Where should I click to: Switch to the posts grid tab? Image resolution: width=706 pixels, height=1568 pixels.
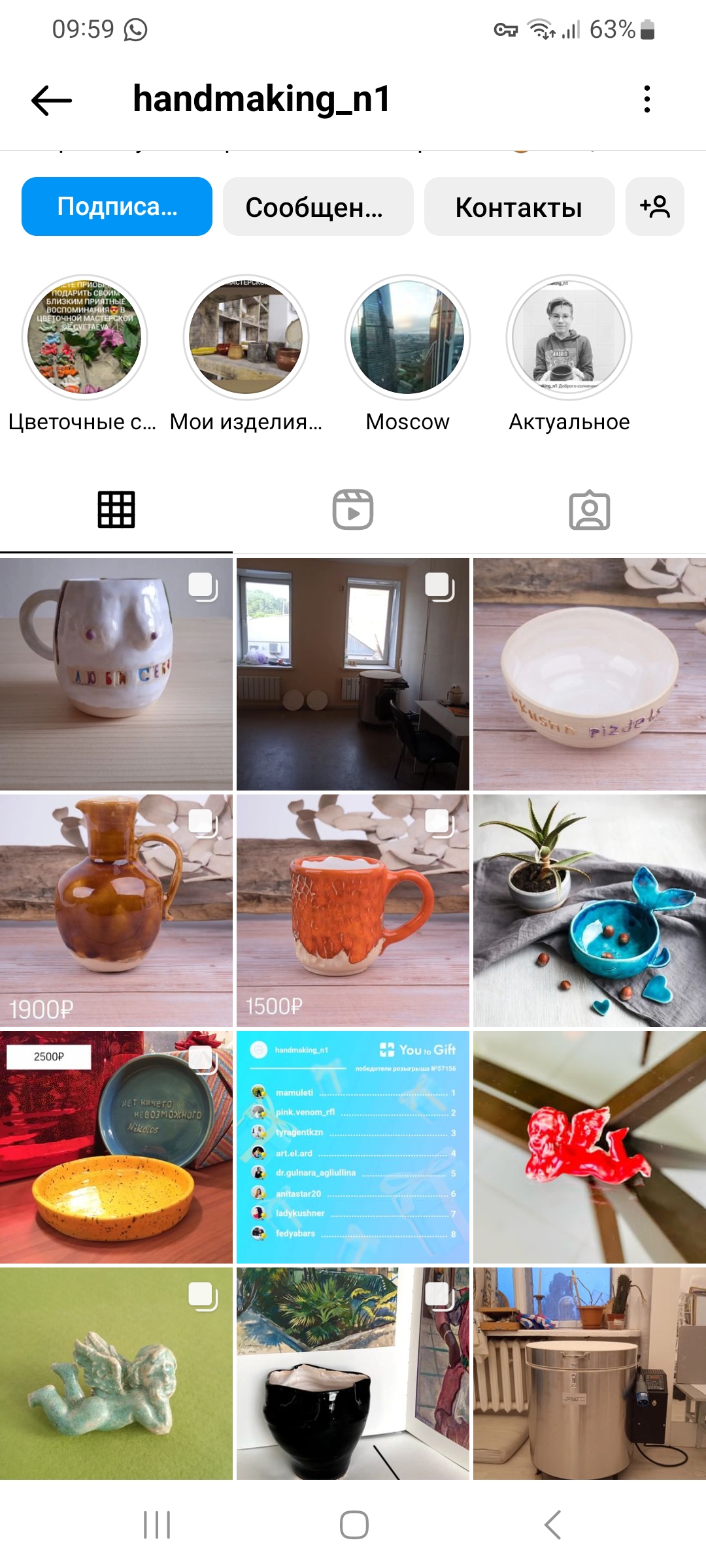[x=116, y=510]
